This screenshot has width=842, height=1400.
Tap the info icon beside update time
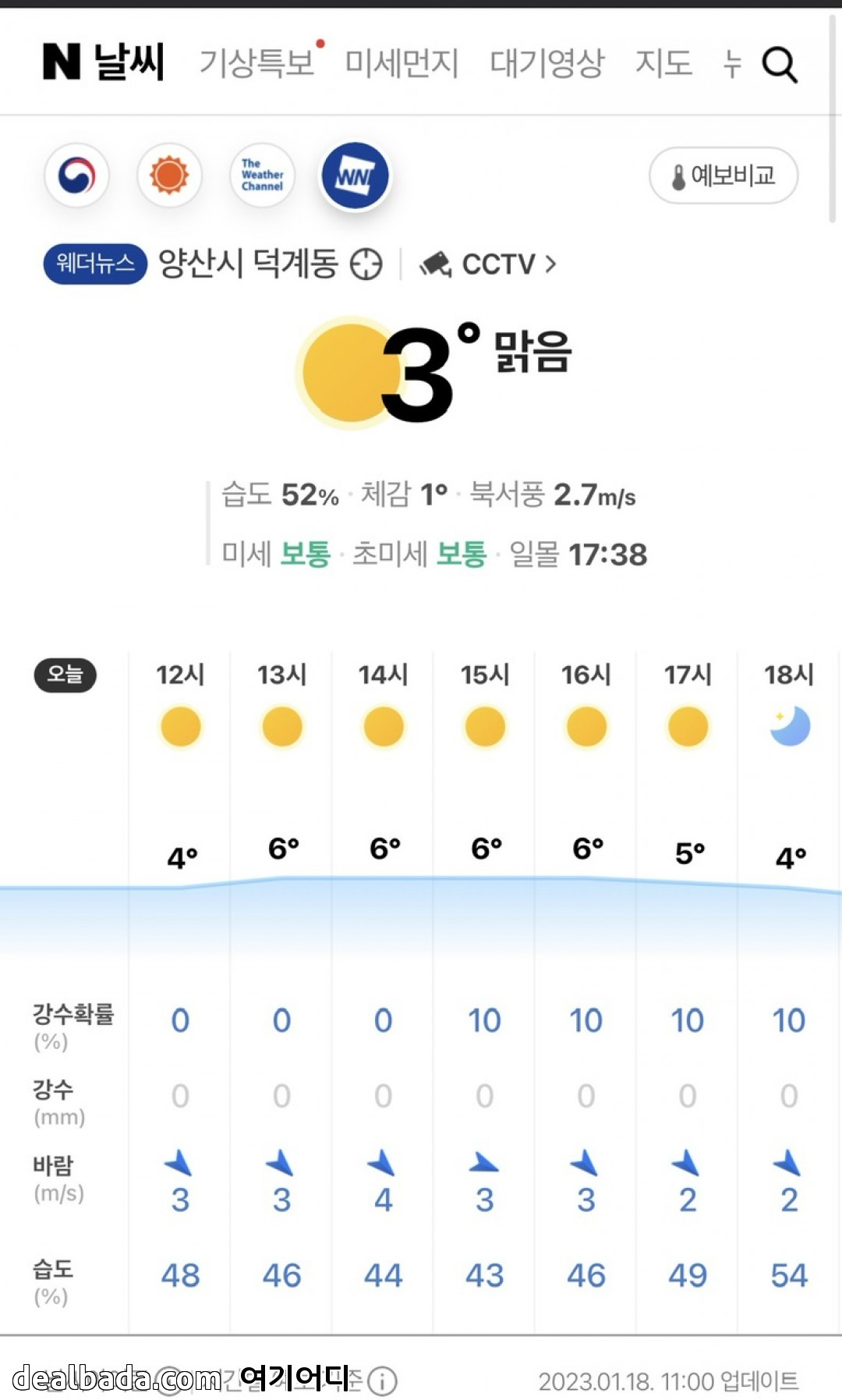(382, 1381)
